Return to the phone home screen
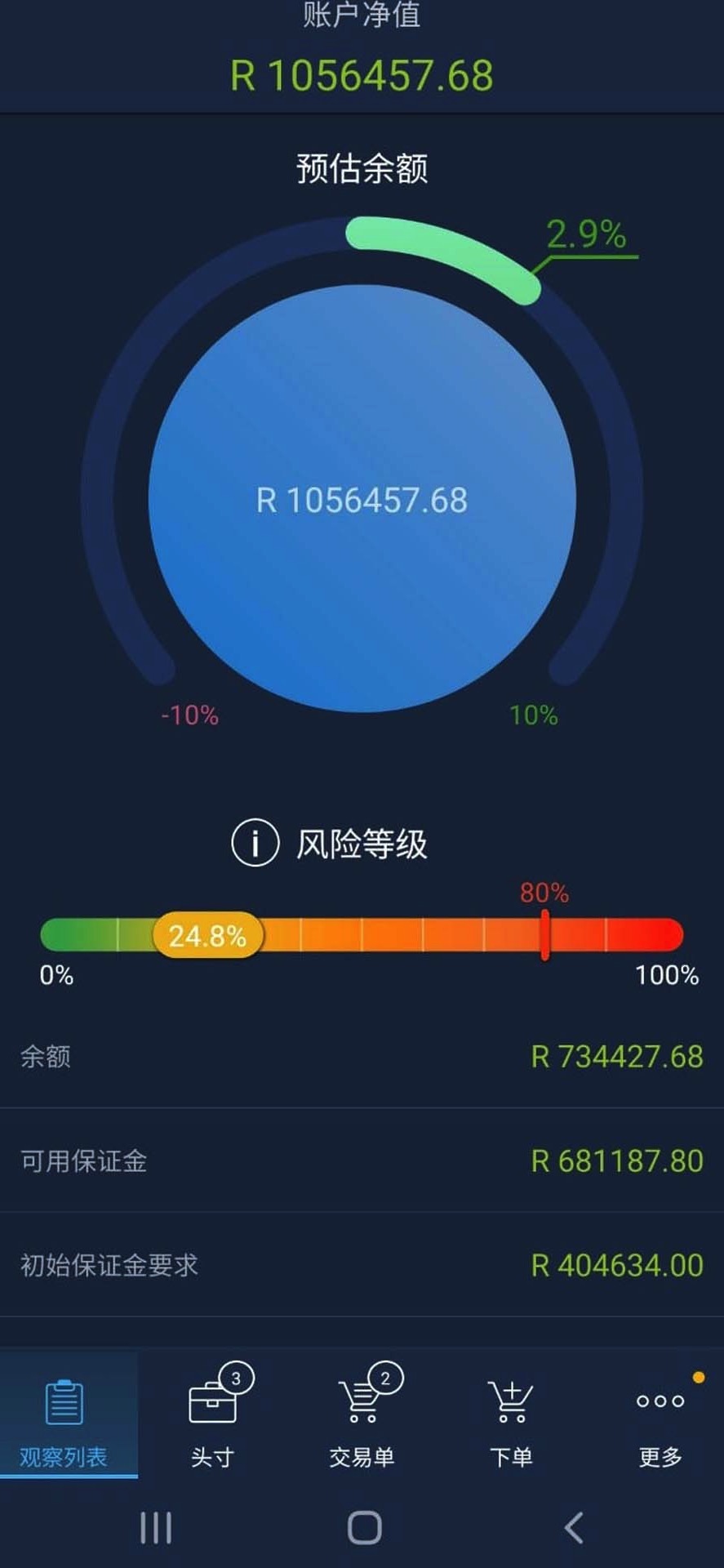The image size is (724, 1568). [x=364, y=1527]
